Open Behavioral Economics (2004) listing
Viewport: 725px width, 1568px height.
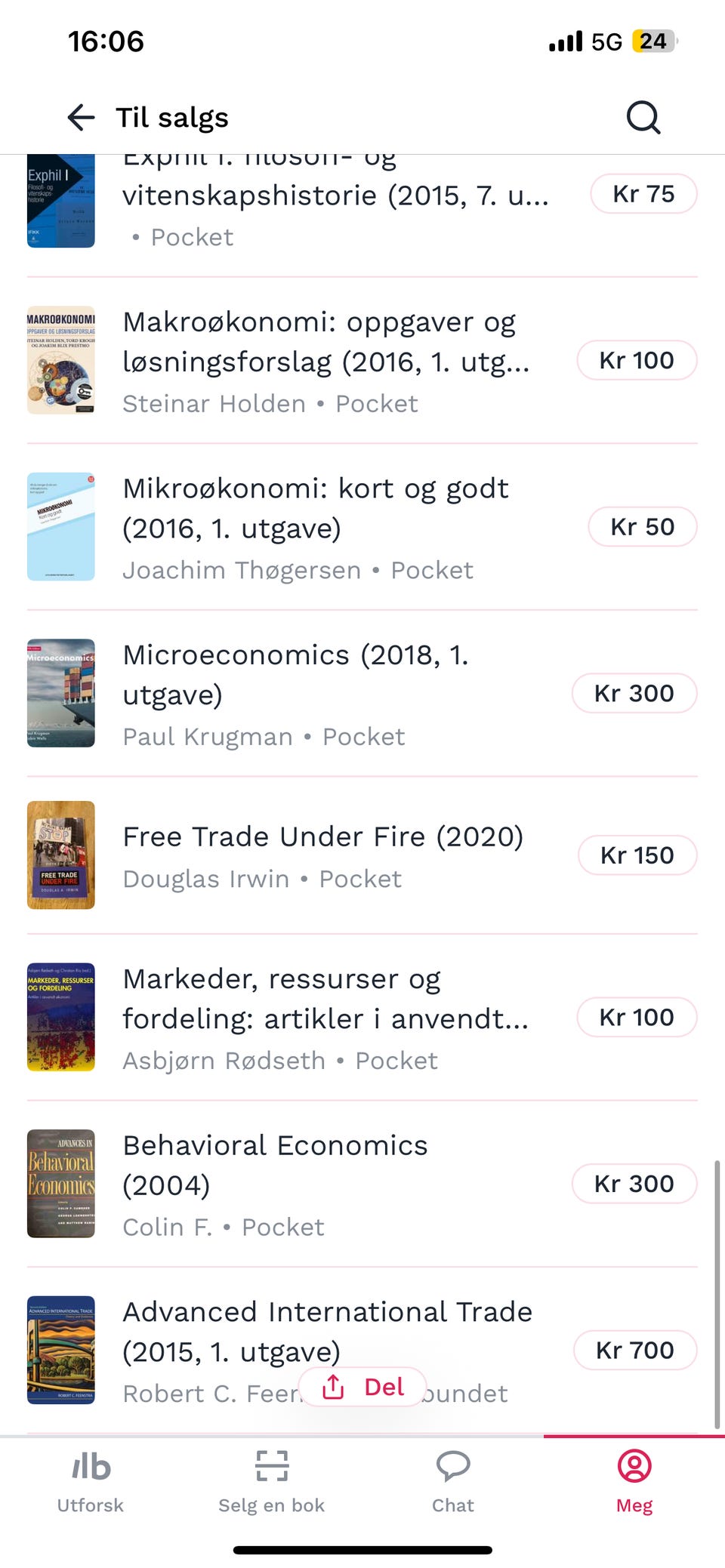275,1183
